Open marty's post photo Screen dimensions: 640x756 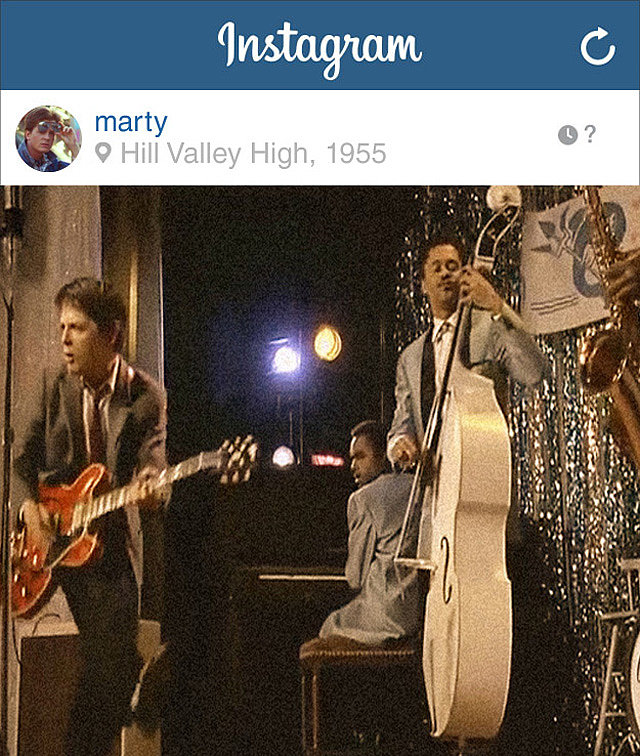[320, 470]
